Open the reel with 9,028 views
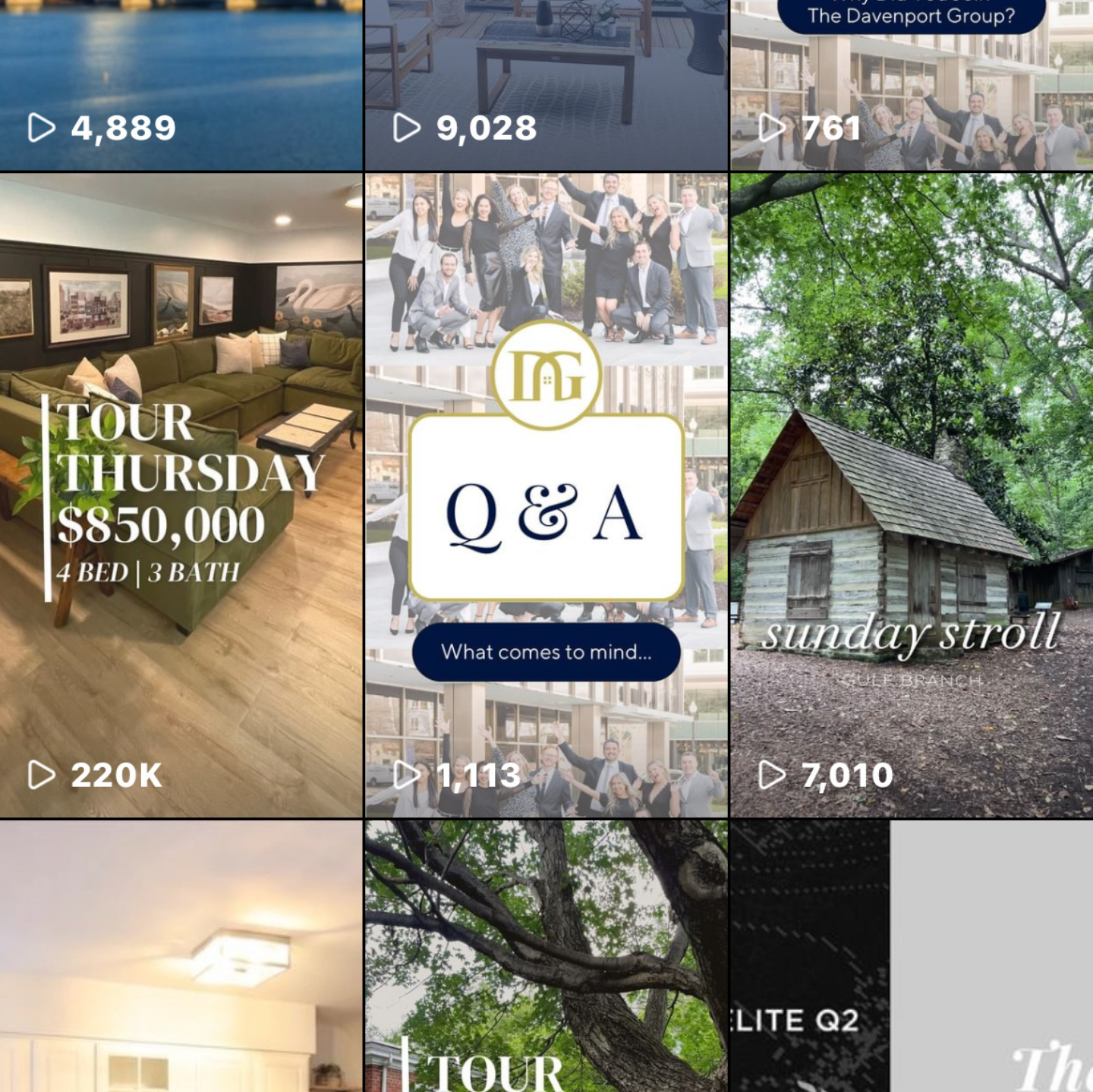Viewport: 1093px width, 1092px height. pos(546,83)
